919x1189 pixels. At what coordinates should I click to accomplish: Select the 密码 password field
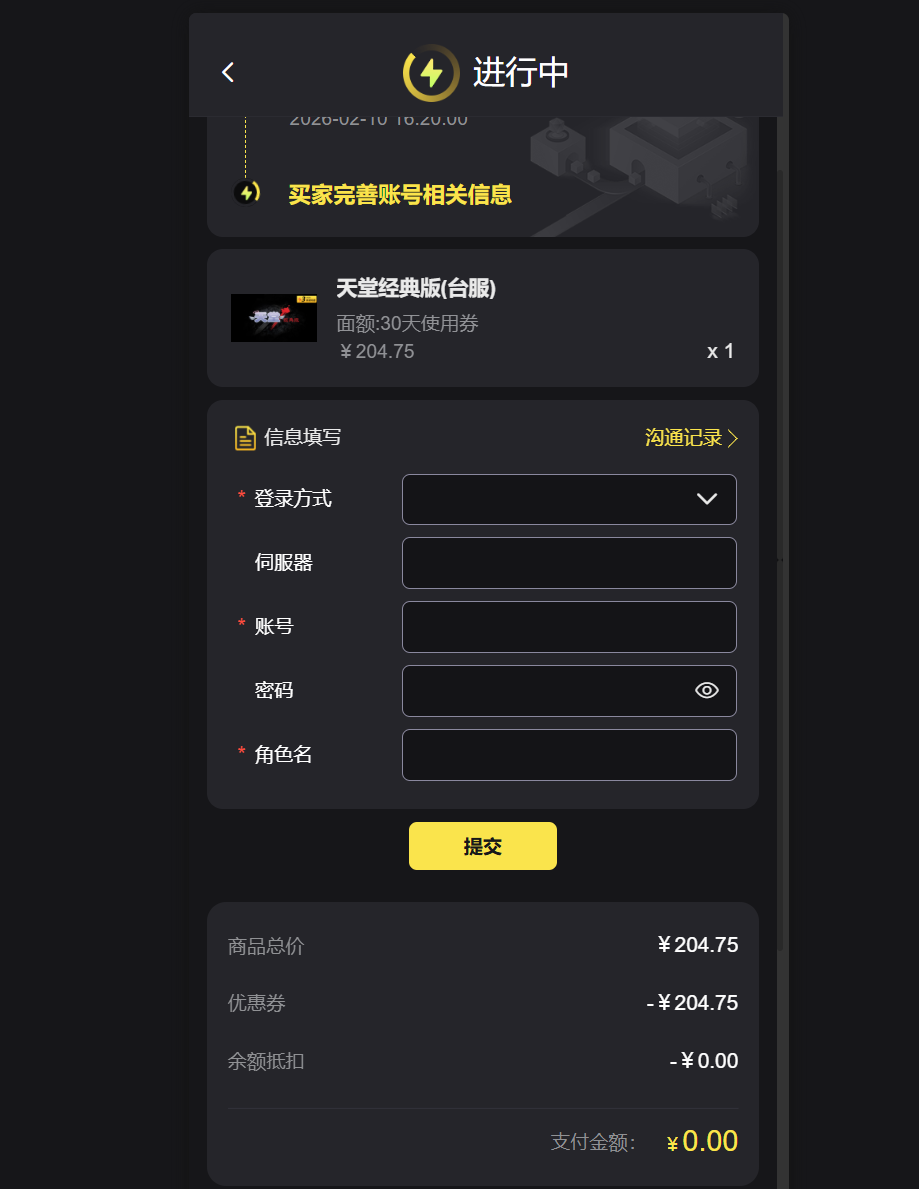(x=545, y=691)
